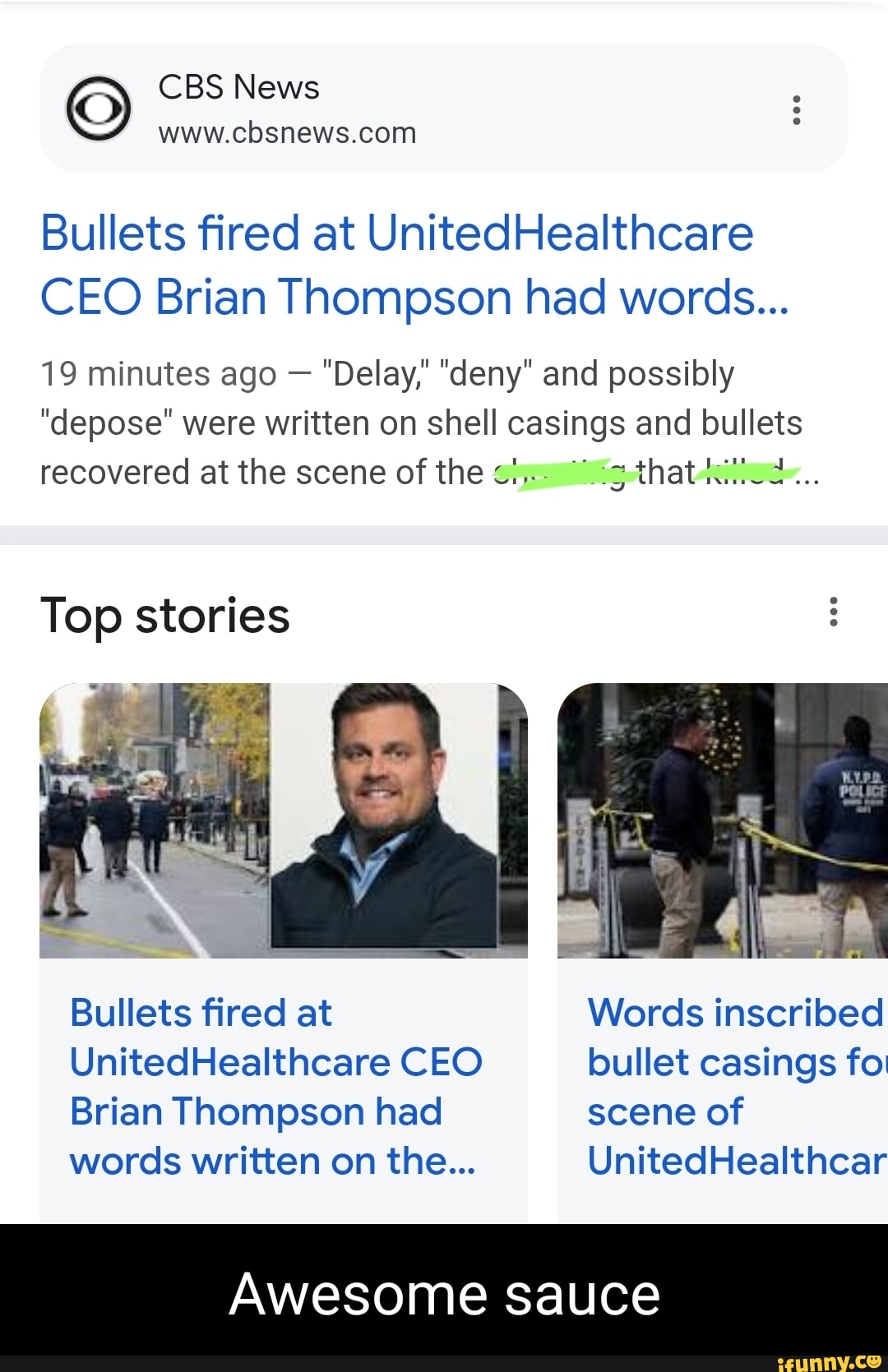This screenshot has height=1372, width=888.
Task: Open the 'Words inscribed on bullet casings' story
Action: (724, 1061)
